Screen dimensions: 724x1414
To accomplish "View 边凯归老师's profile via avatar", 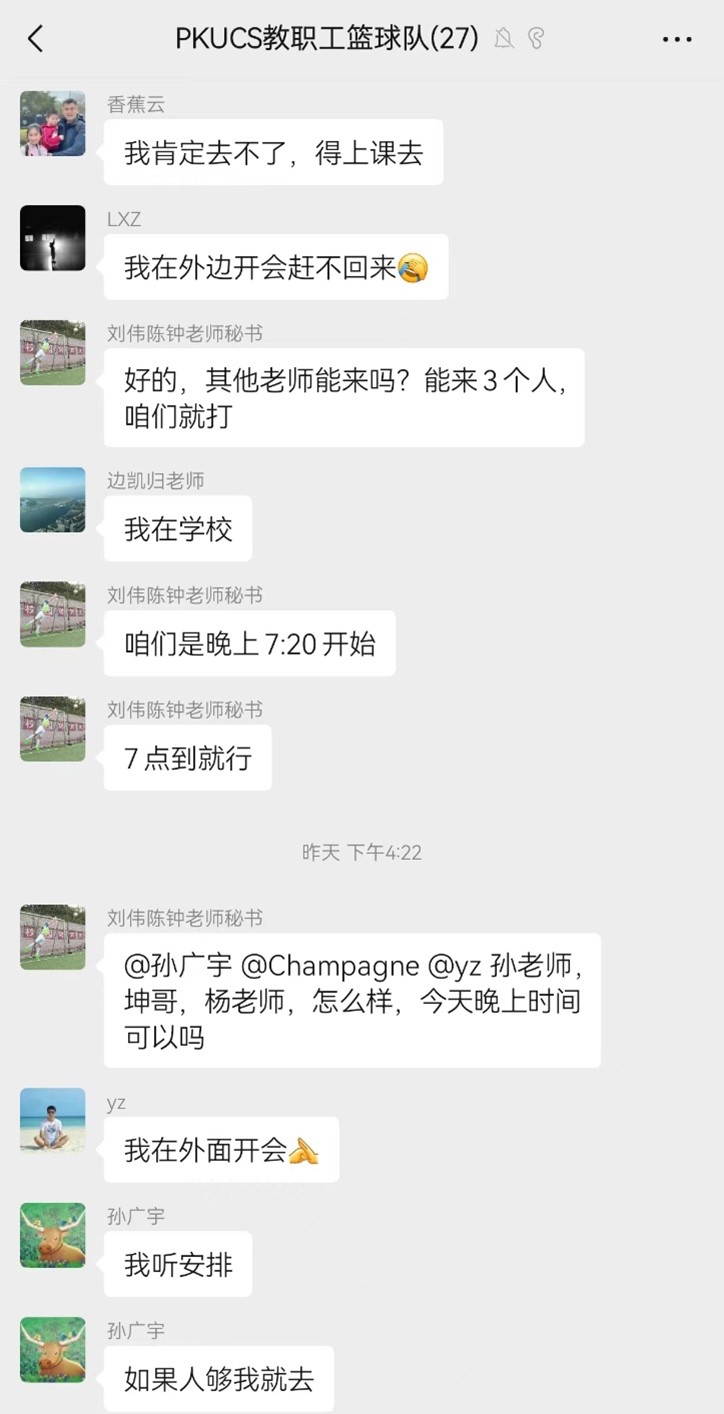I will [53, 500].
